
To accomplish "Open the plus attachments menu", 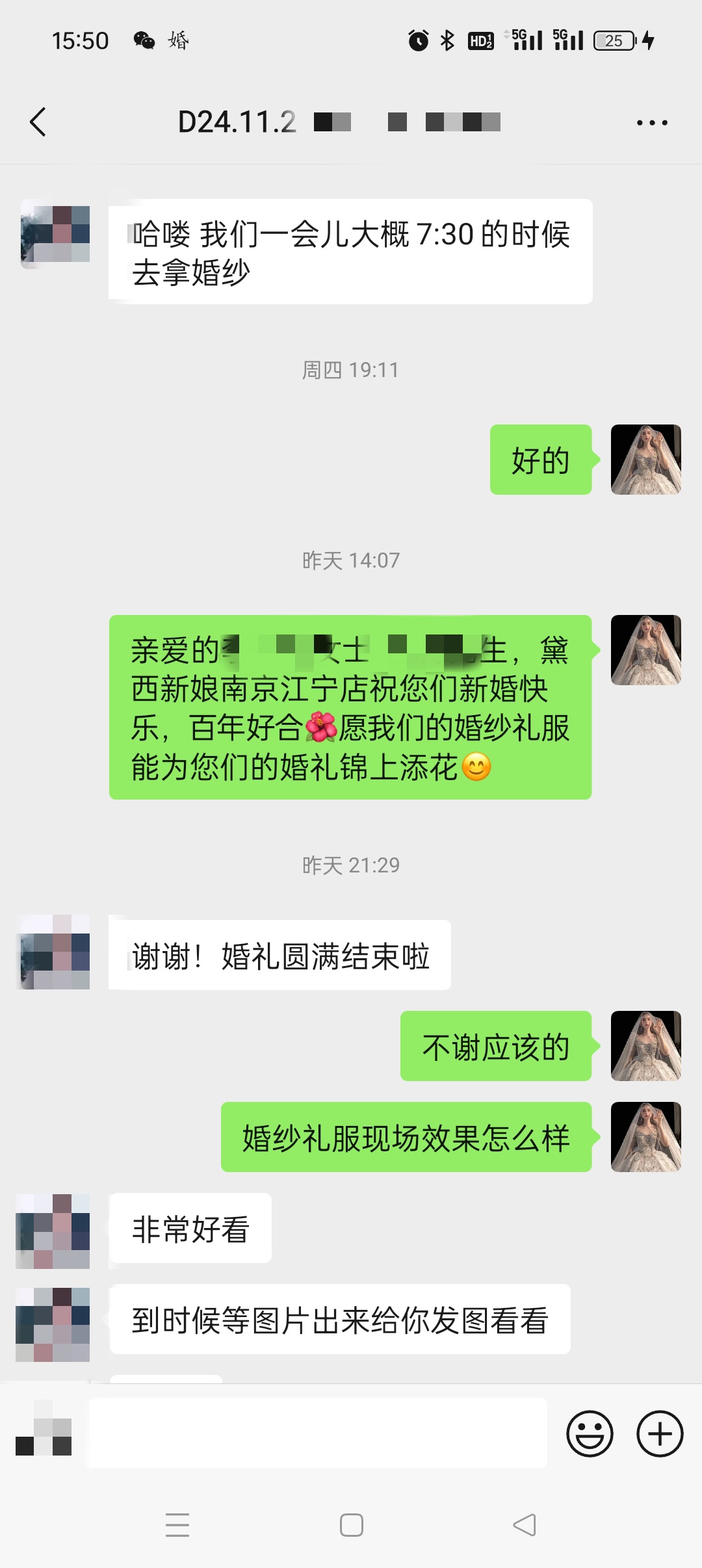I will point(660,1433).
